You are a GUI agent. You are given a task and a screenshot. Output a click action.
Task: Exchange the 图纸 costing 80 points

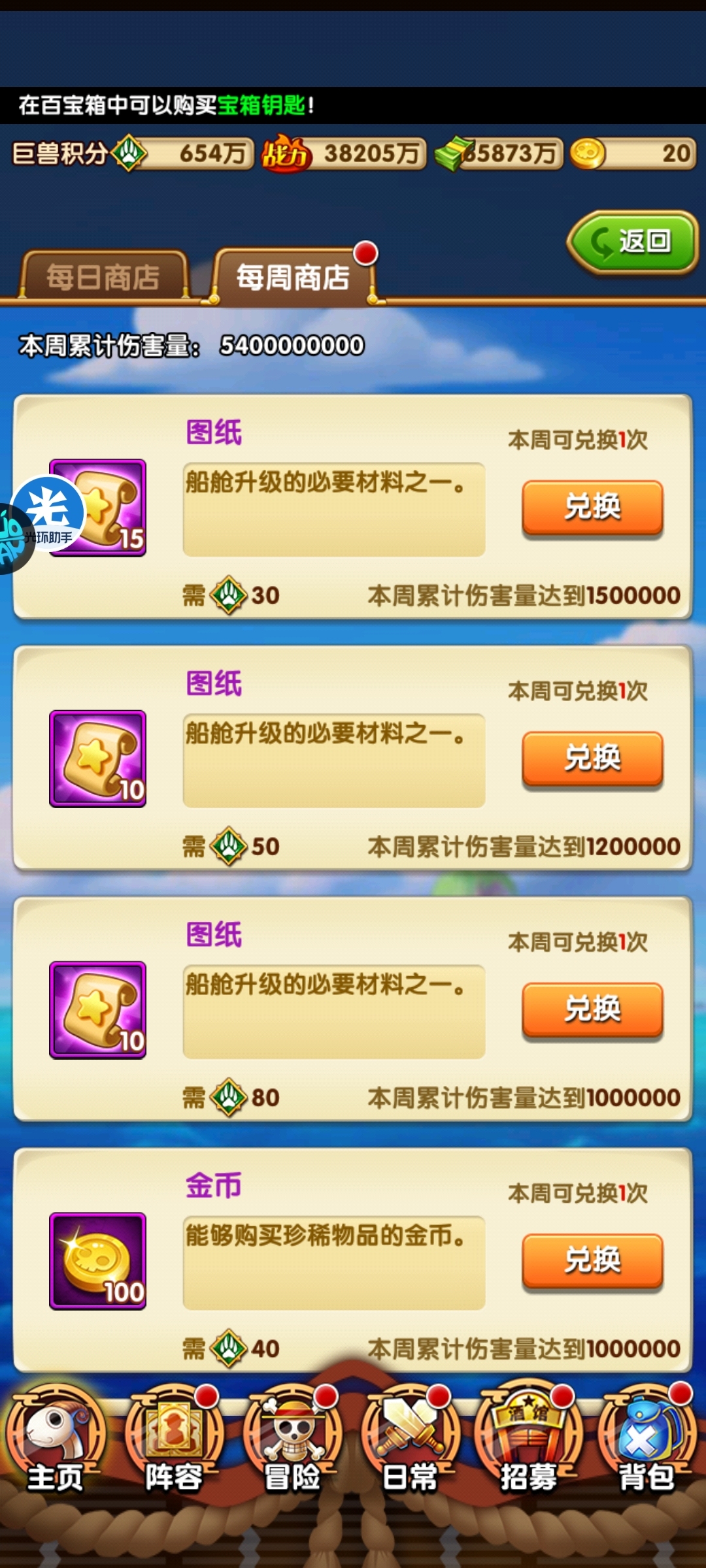592,1009
